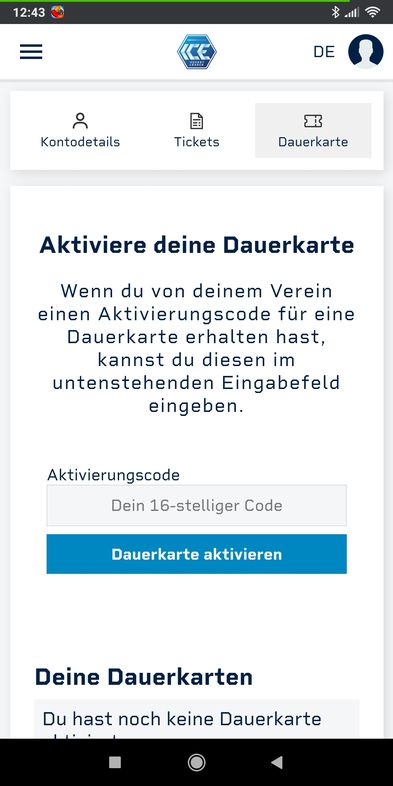Focus the Aktivierungscode input field

(x=196, y=505)
